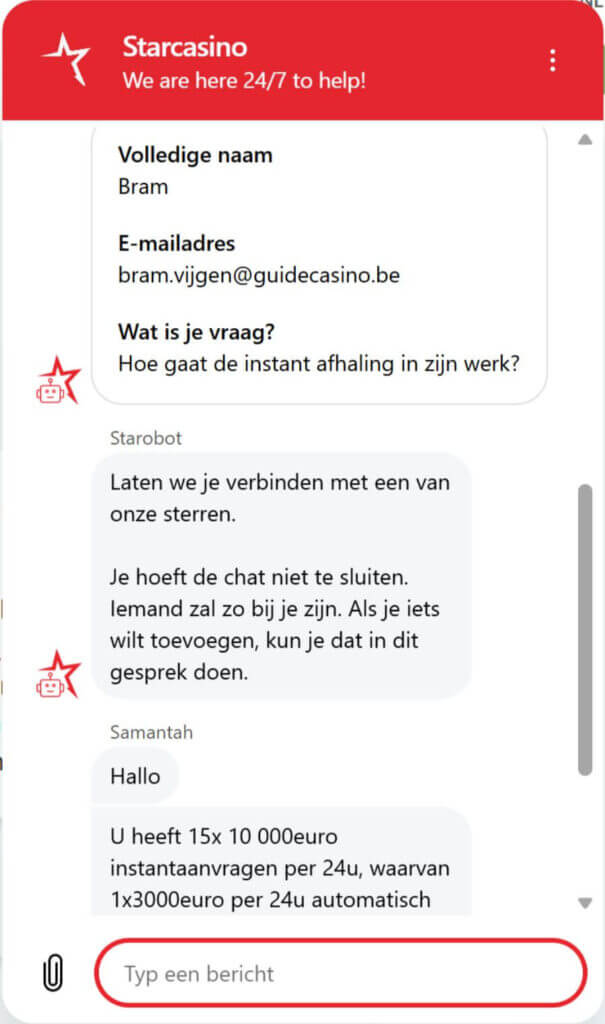
Task: Tap the scrollbar up arrow
Action: [x=585, y=140]
